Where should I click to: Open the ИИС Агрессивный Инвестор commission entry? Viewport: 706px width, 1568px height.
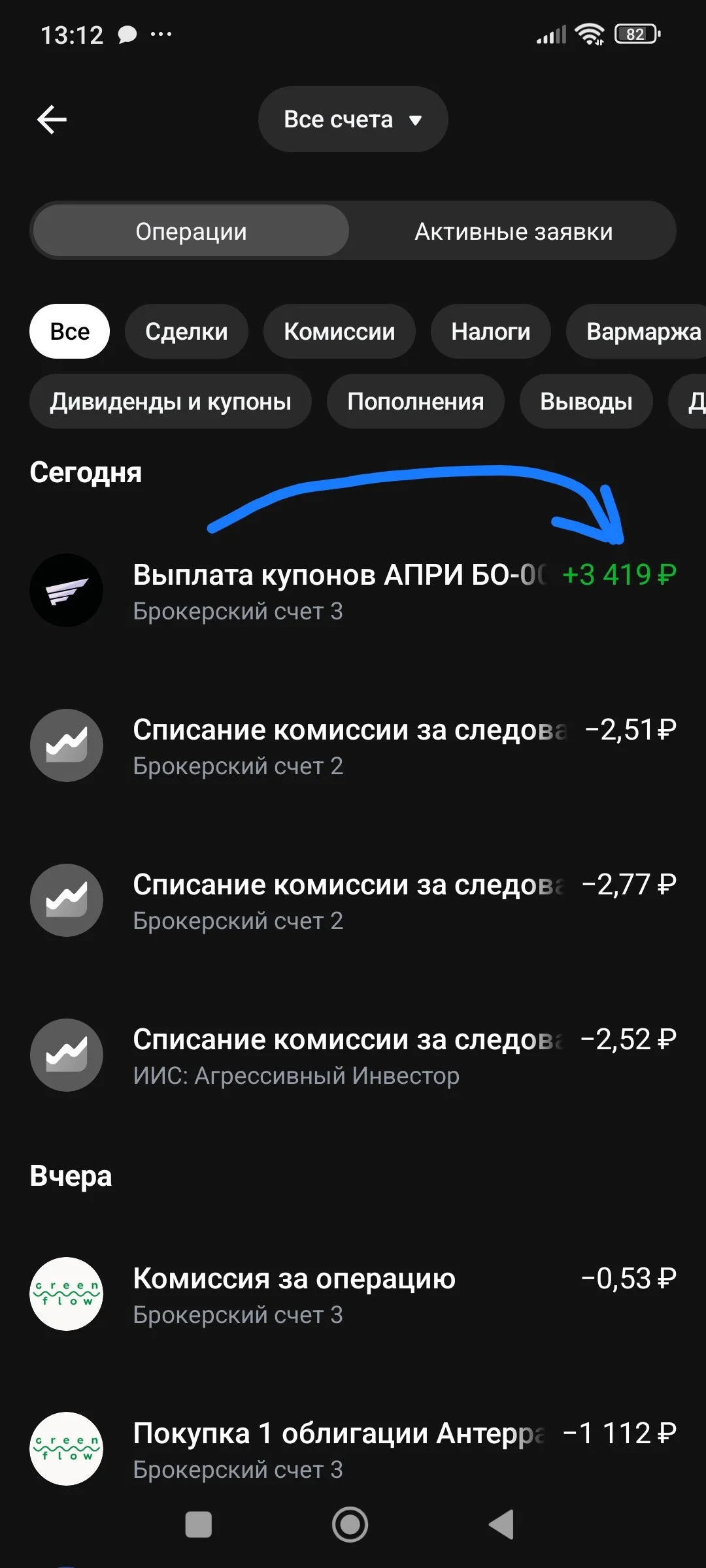click(x=353, y=1055)
